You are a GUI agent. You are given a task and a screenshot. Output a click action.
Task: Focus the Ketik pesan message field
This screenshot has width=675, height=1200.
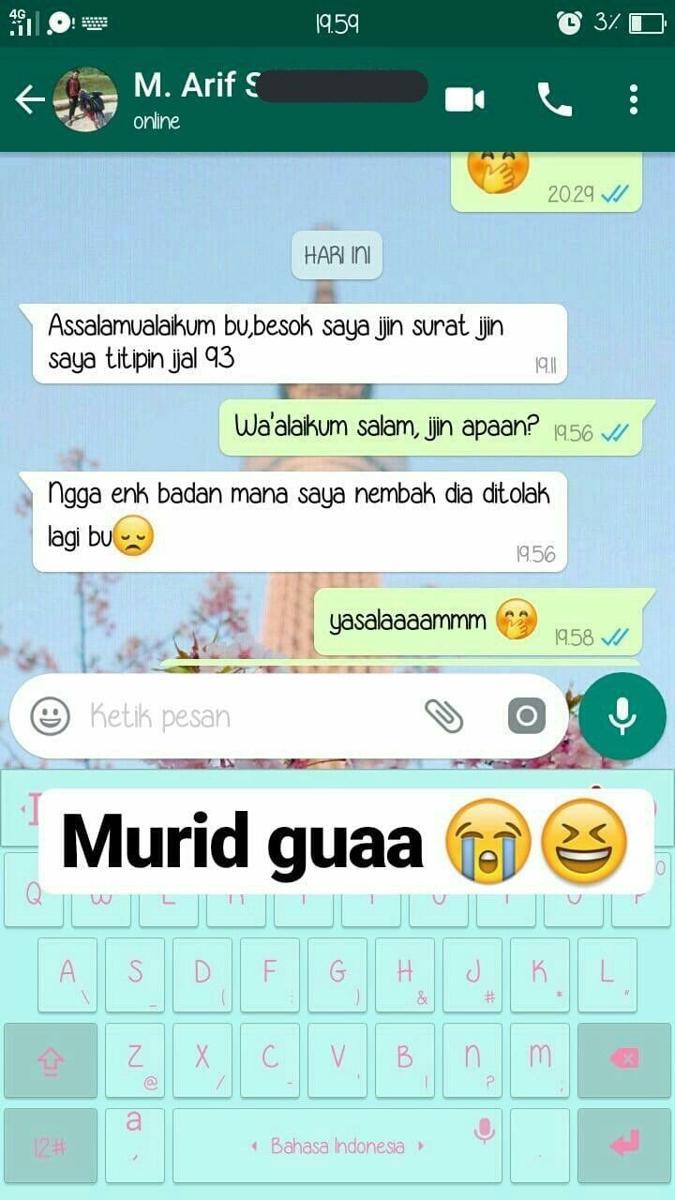coord(250,716)
